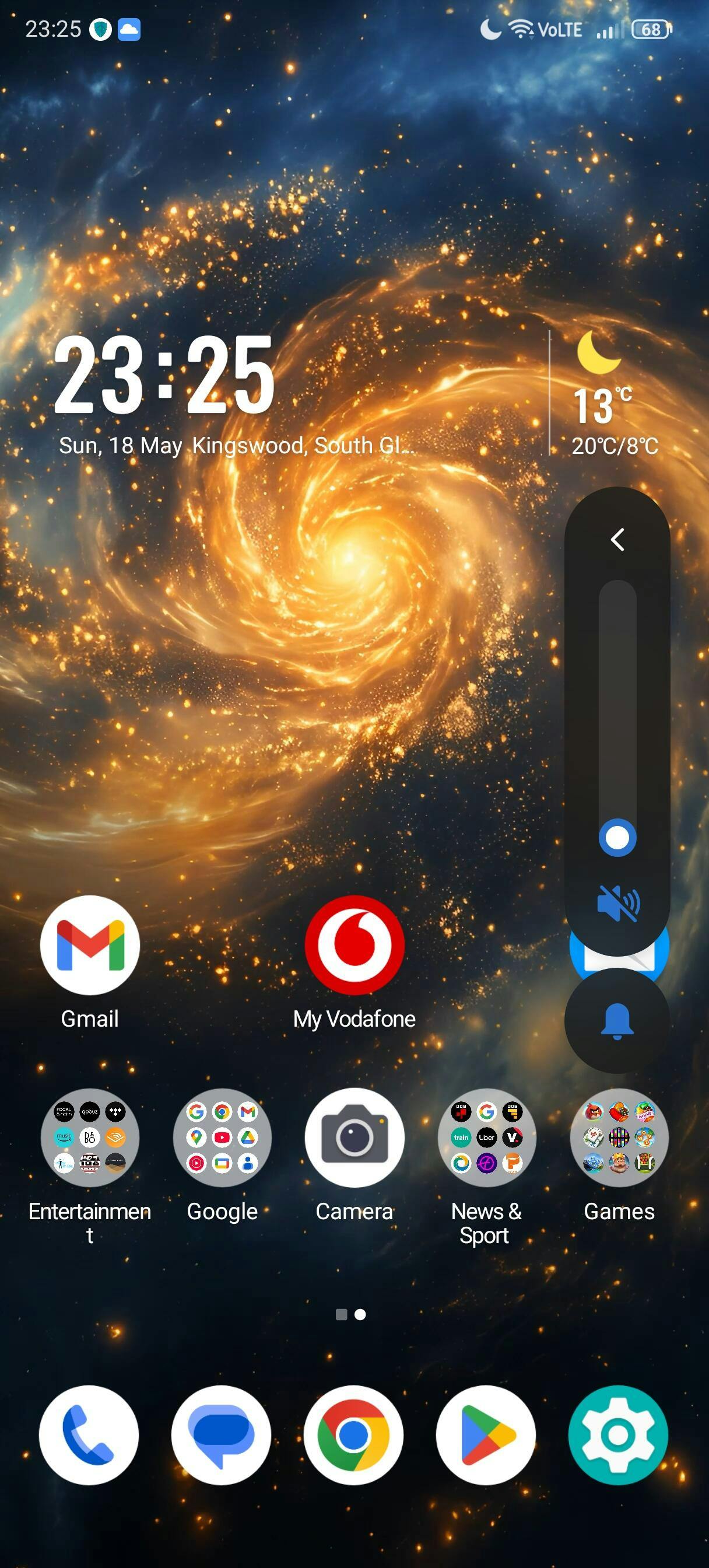Tap the volume slider track

tap(617, 700)
